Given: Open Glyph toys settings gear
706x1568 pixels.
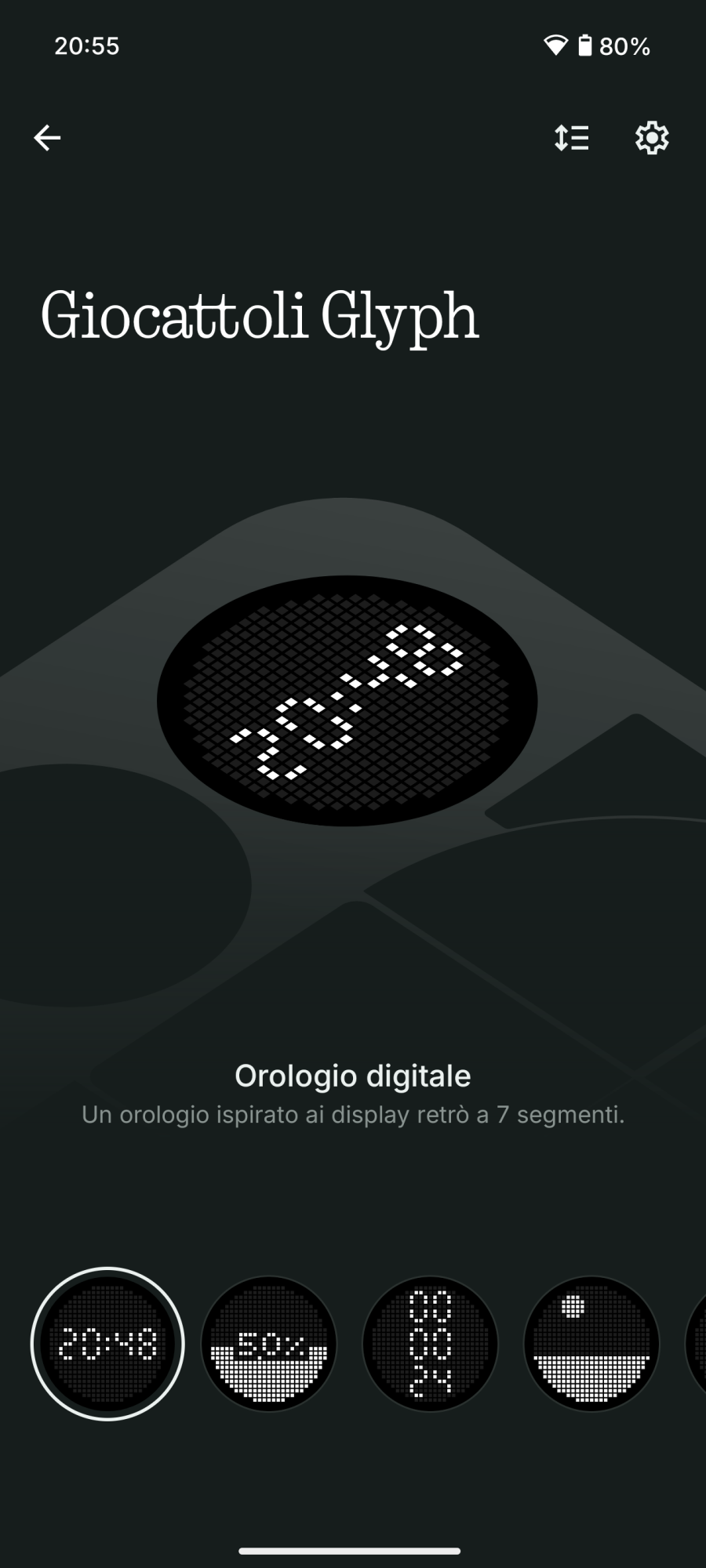Looking at the screenshot, I should tap(651, 138).
